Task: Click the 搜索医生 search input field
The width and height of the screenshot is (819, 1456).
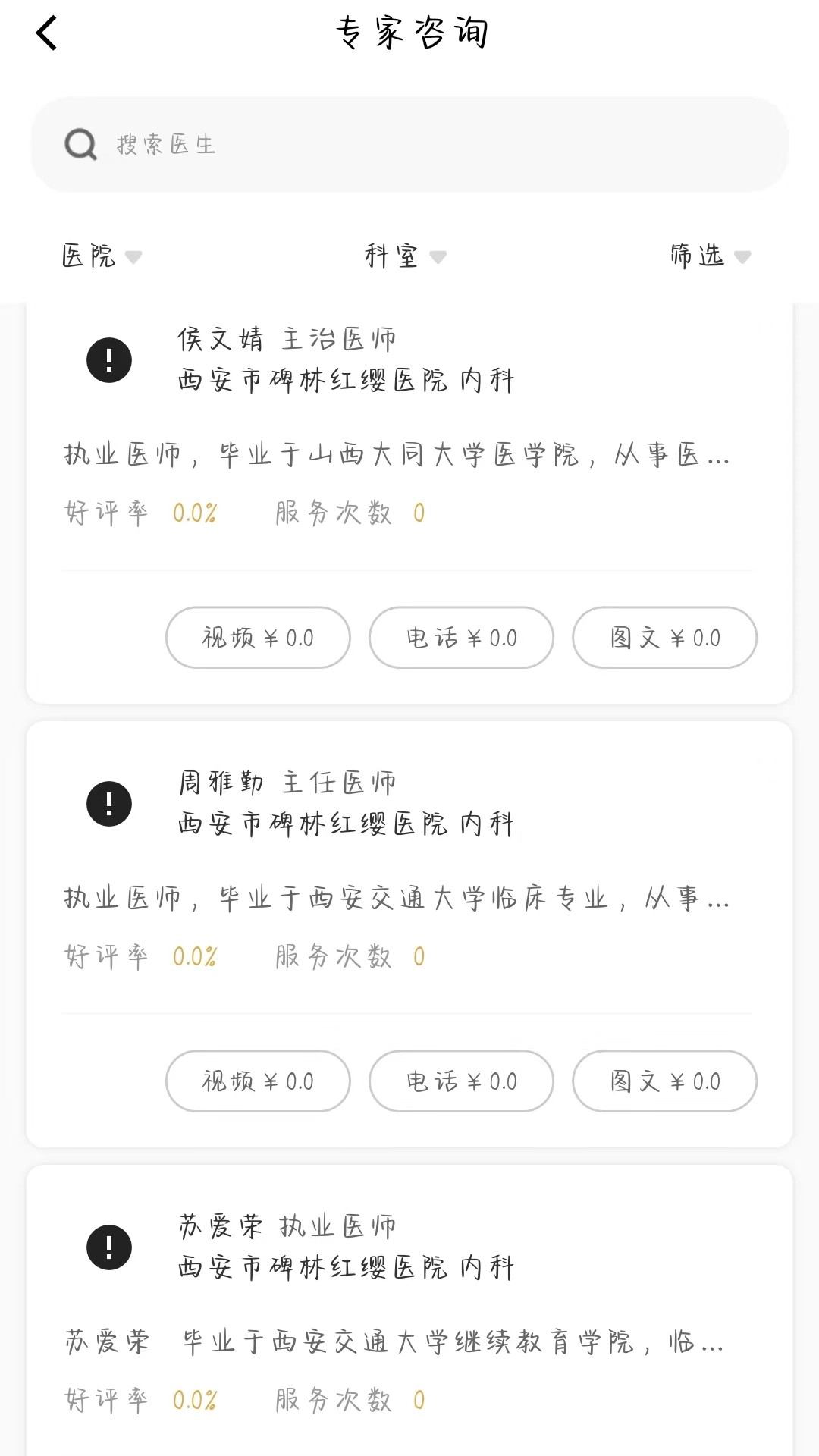Action: coord(303,144)
